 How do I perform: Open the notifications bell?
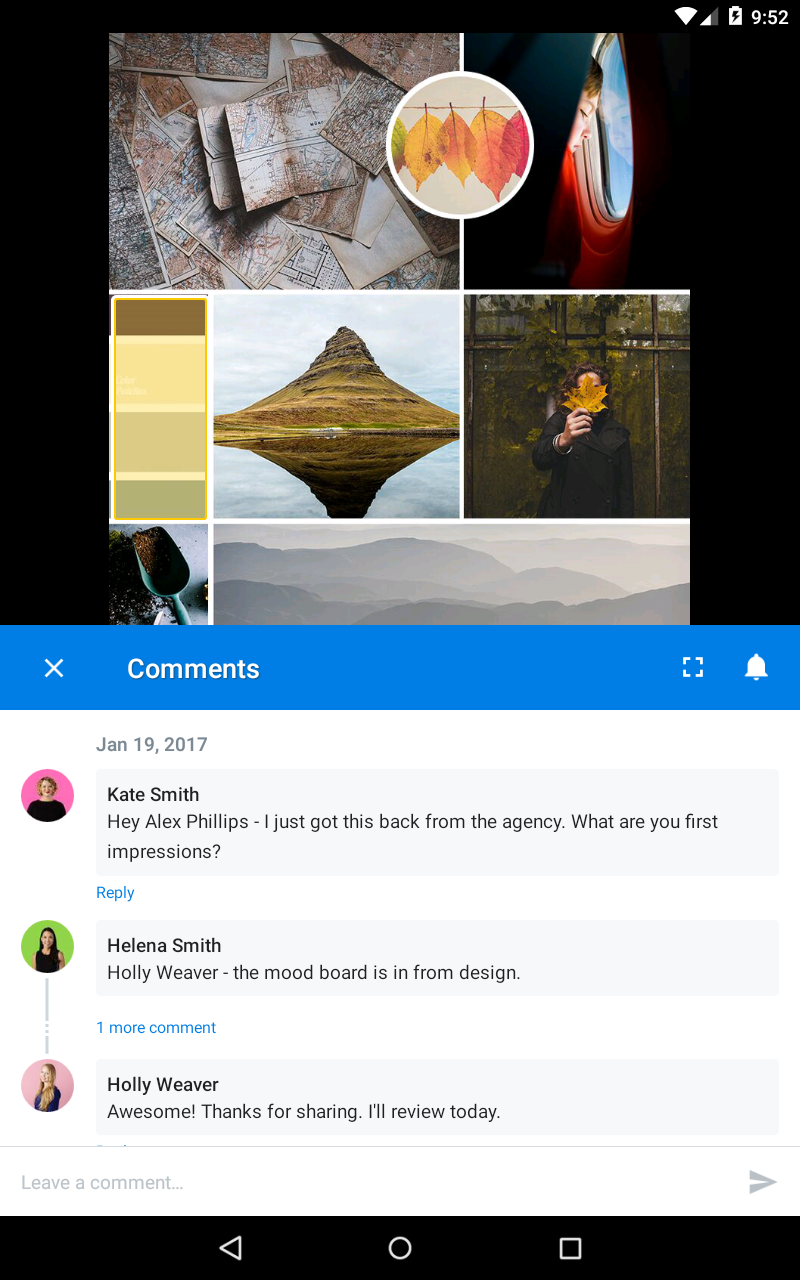[756, 668]
